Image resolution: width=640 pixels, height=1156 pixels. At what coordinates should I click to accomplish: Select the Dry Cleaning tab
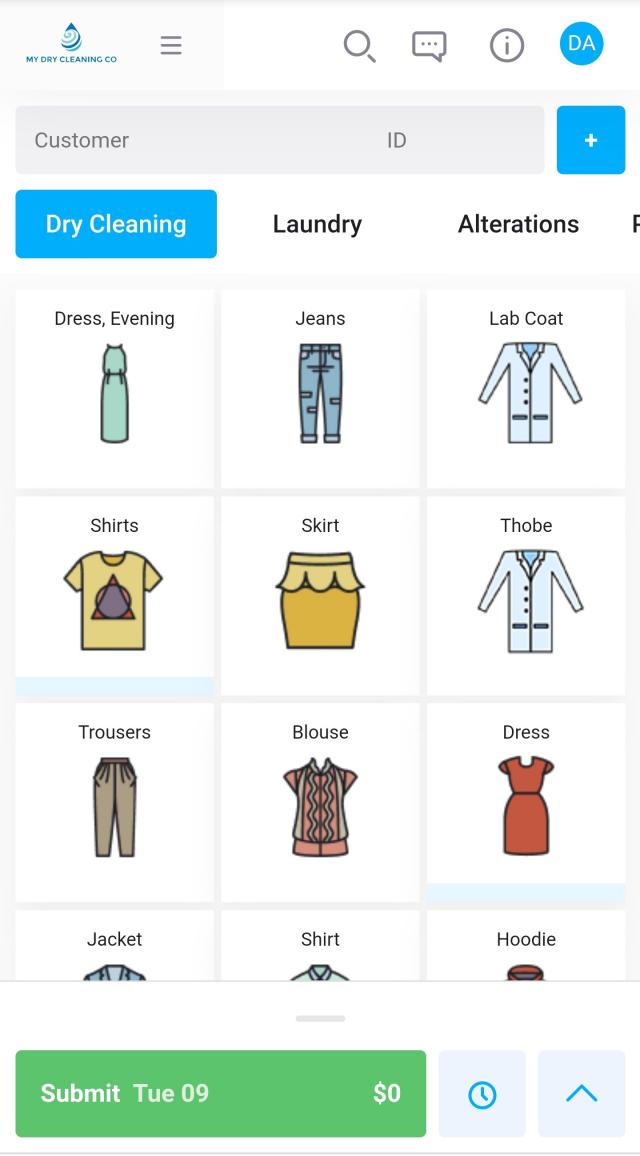(116, 224)
